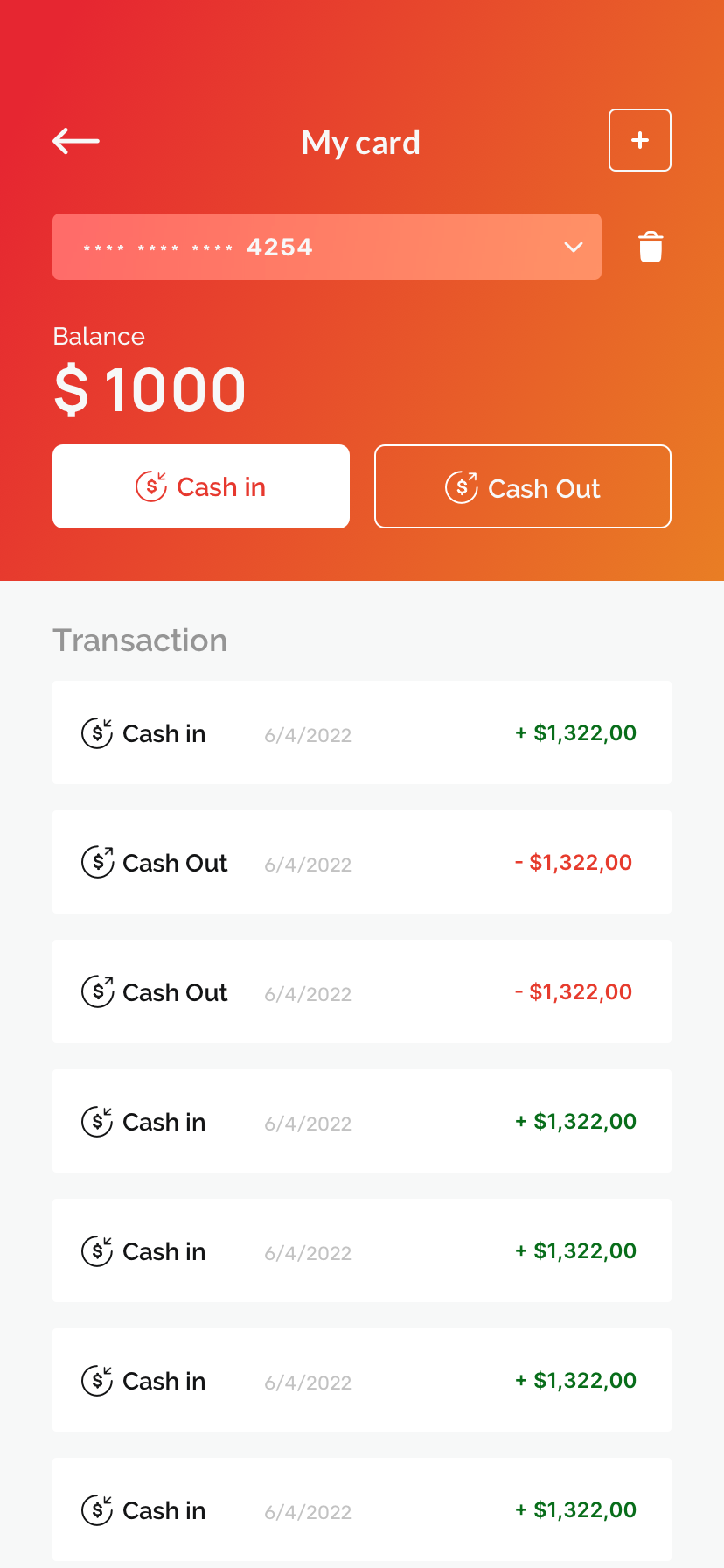Go back using the left arrow

(76, 140)
